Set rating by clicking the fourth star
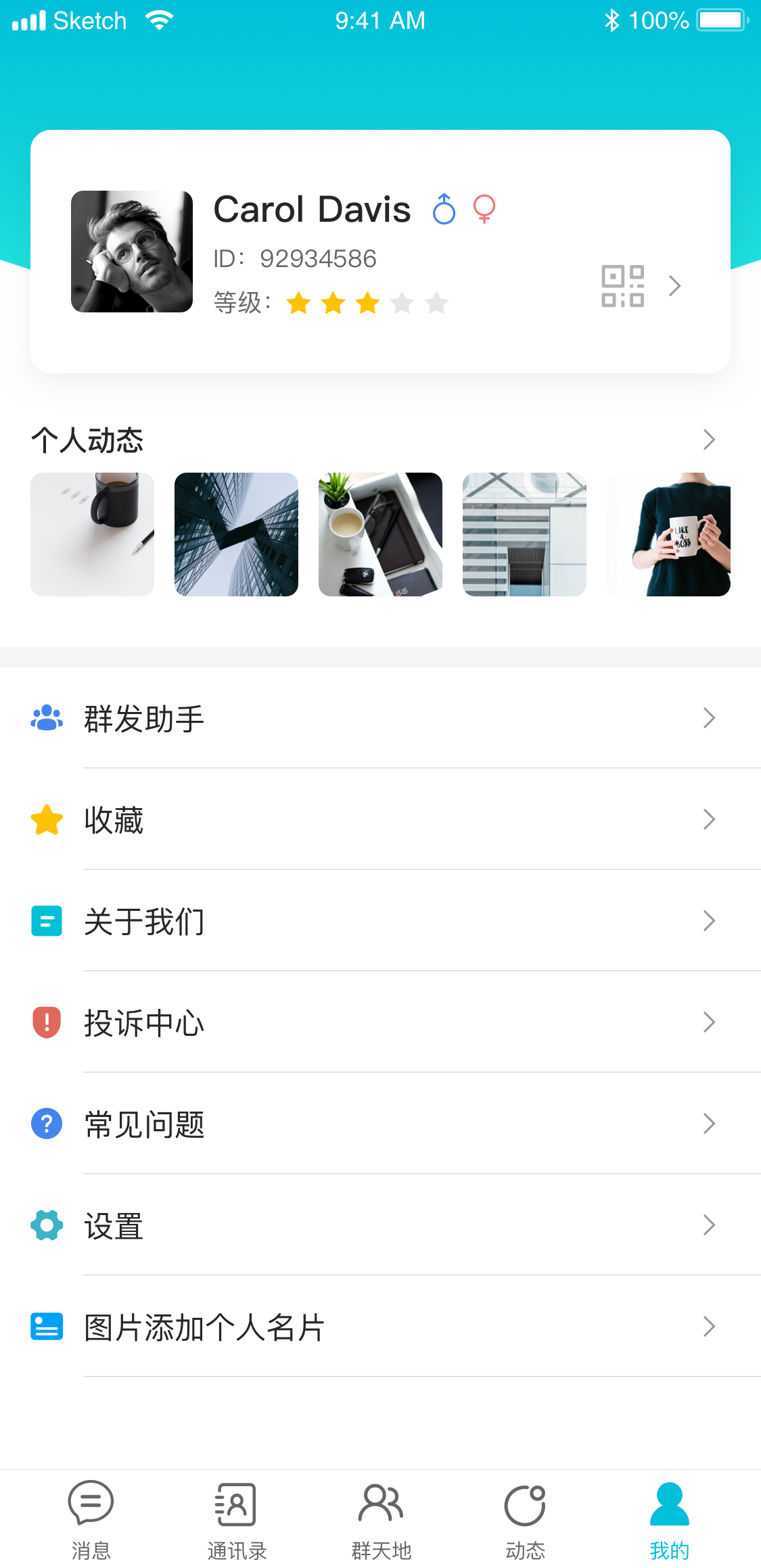This screenshot has height=1568, width=761. coord(402,304)
